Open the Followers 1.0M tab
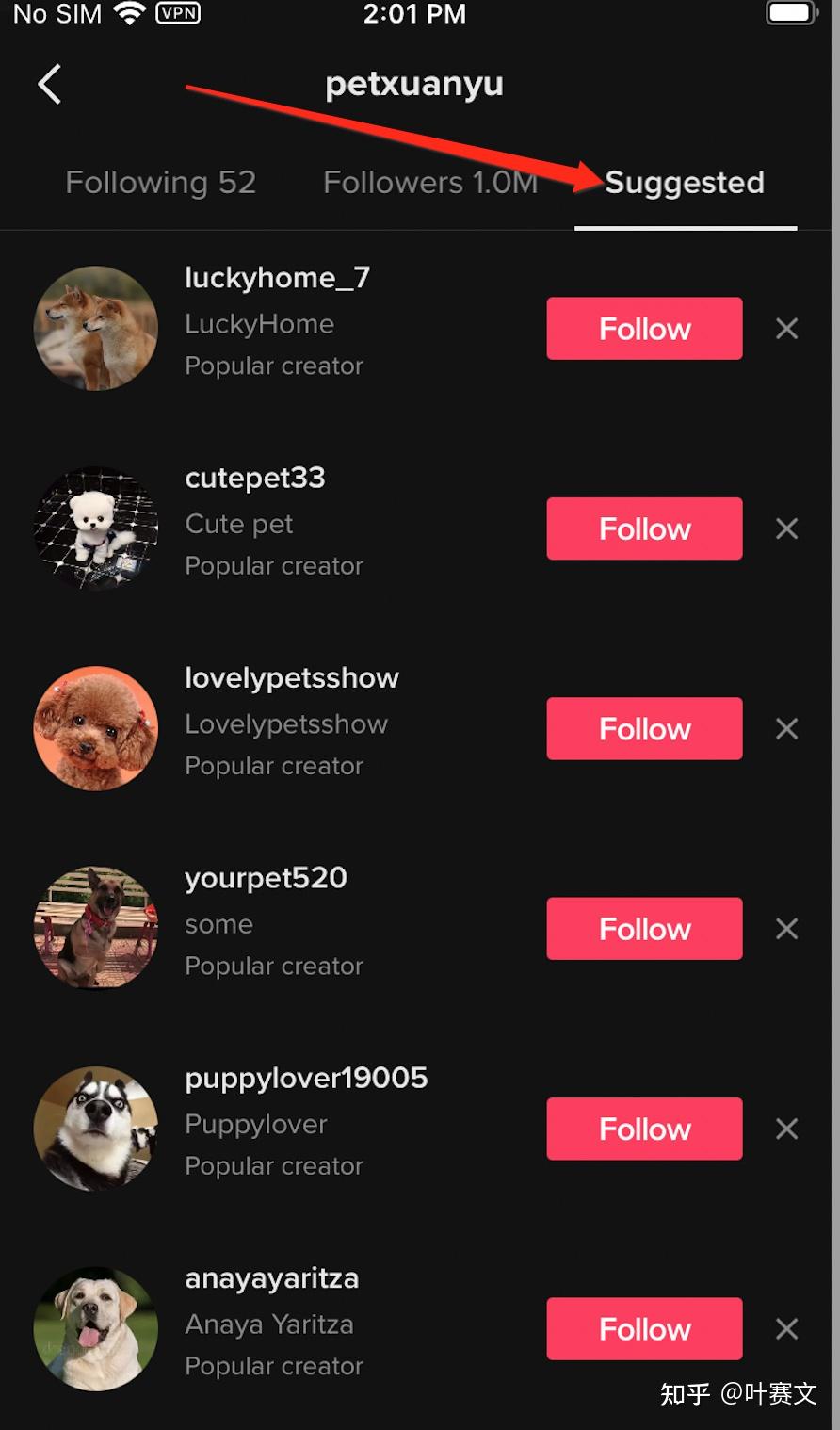Screen dimensions: 840x1430 [430, 183]
